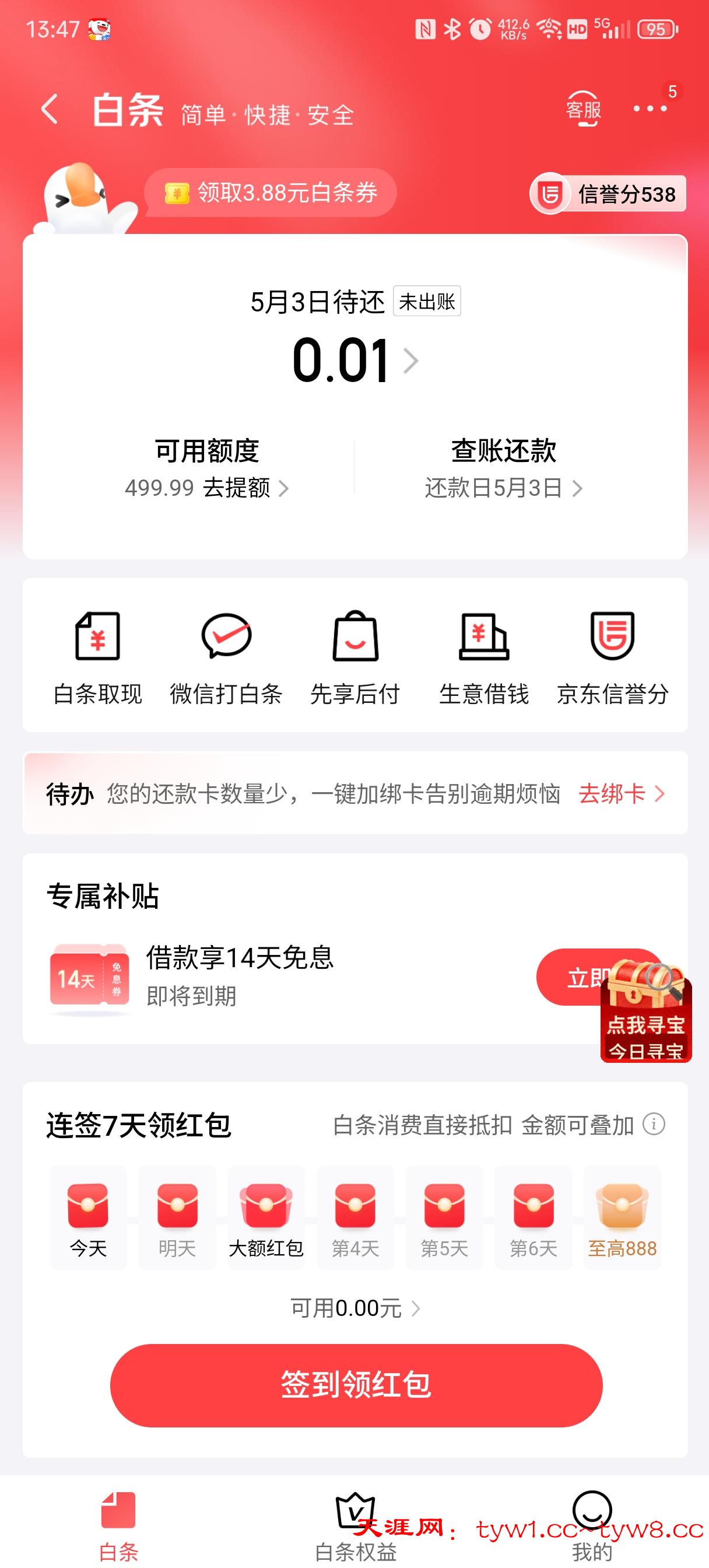Select 微信打白条
Screen dimensions: 709x1568
tap(226, 657)
